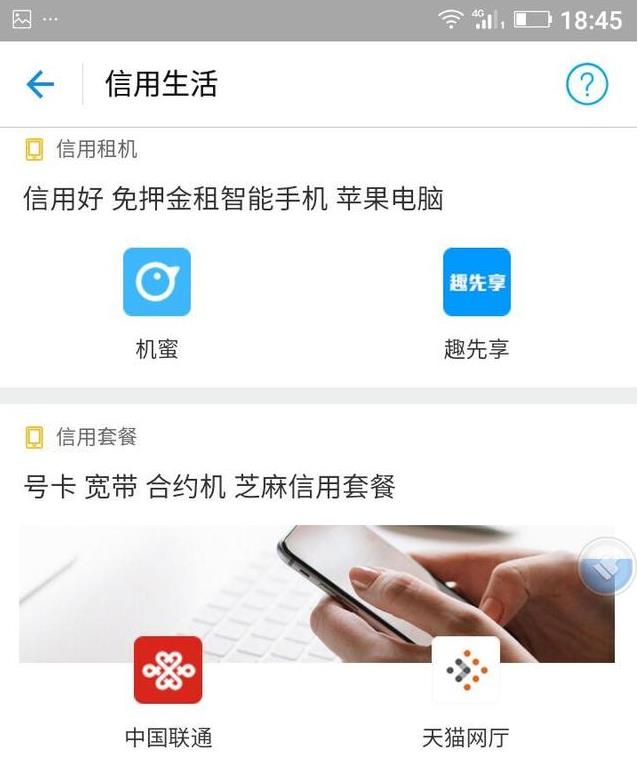This screenshot has height=767, width=639.
Task: Open 天猫网厅 credit plan
Action: click(466, 670)
